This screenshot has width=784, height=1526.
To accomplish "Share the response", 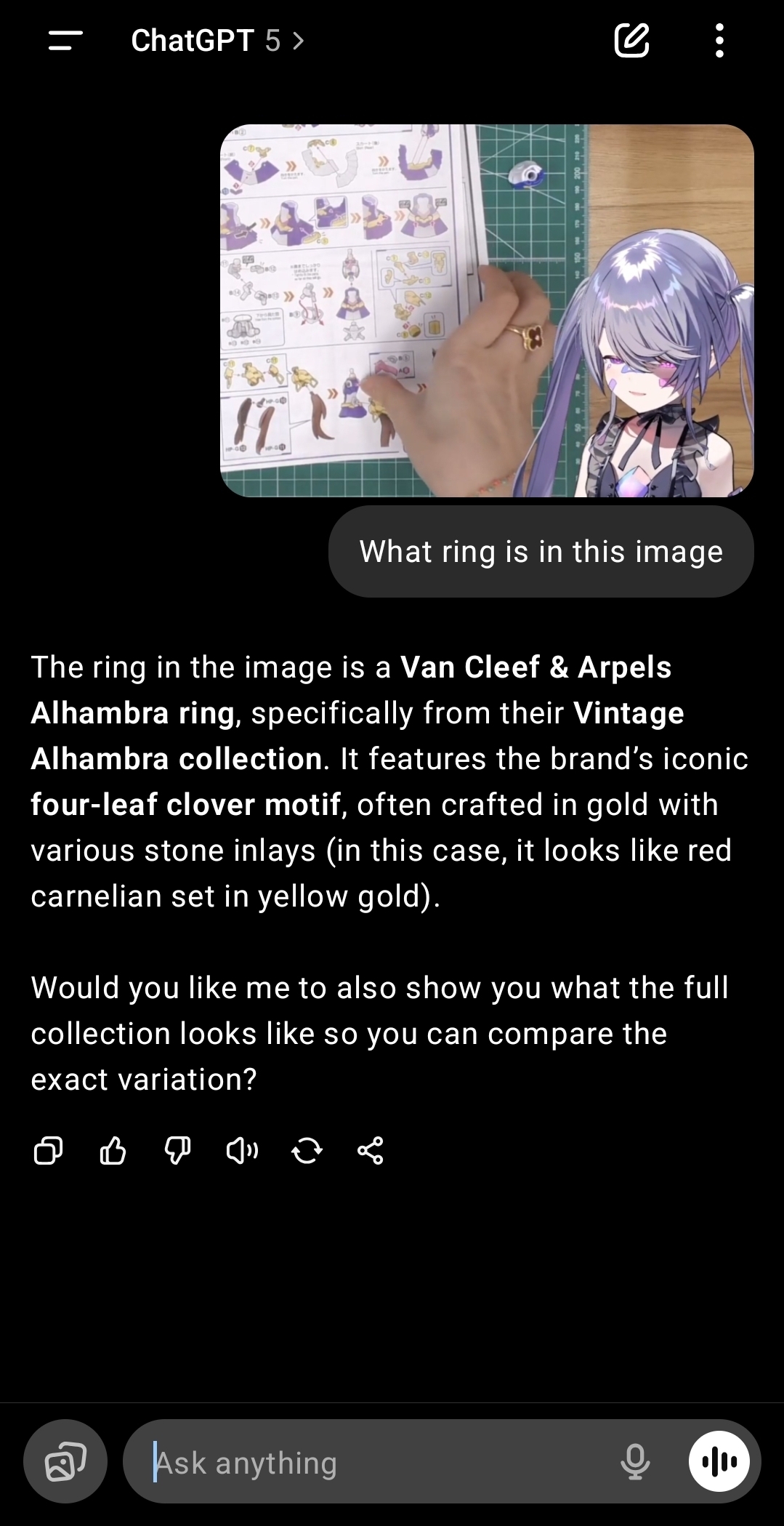I will tap(371, 1151).
